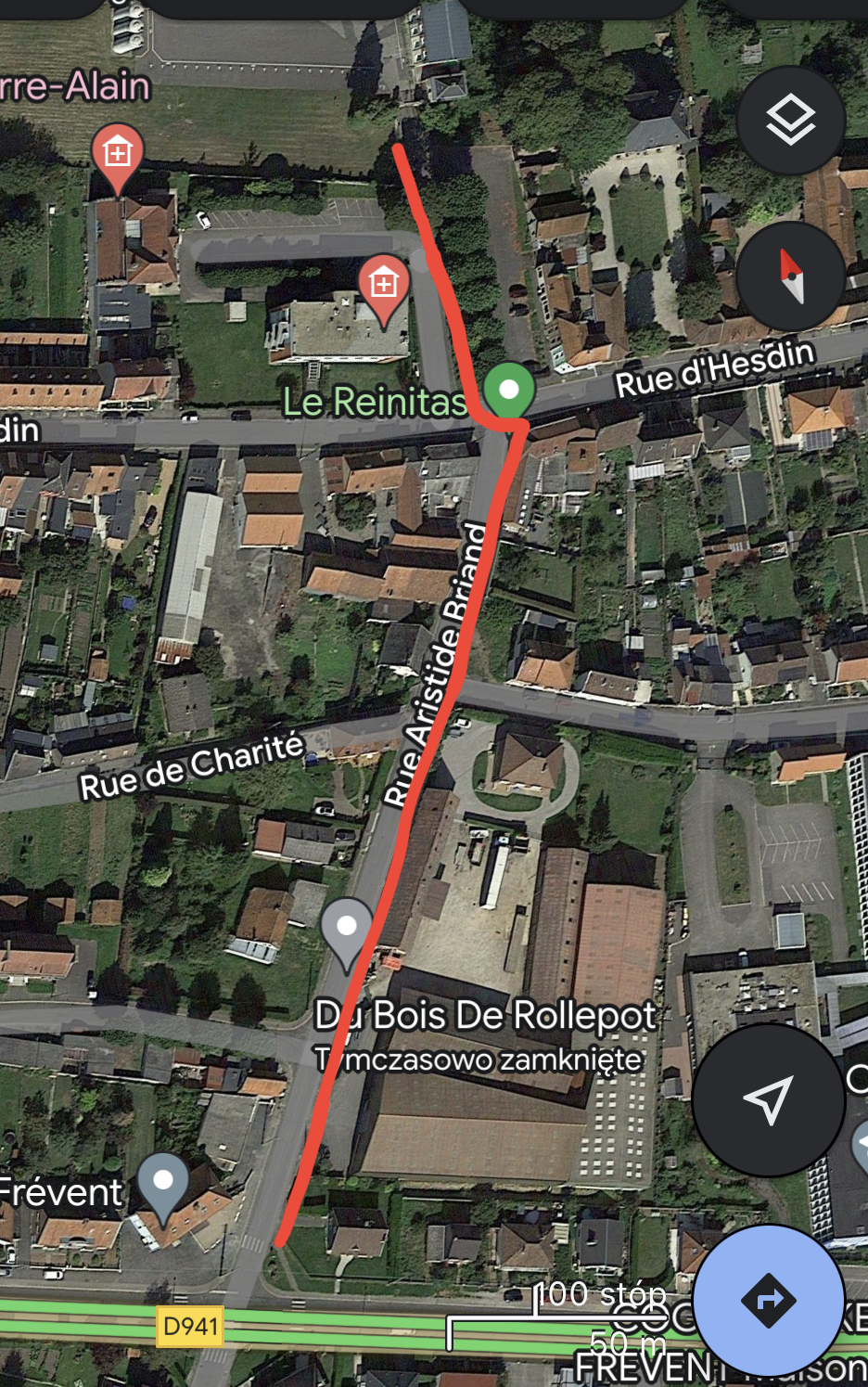Select the Le Reinitas green pin
The height and width of the screenshot is (1387, 868).
pos(508,391)
